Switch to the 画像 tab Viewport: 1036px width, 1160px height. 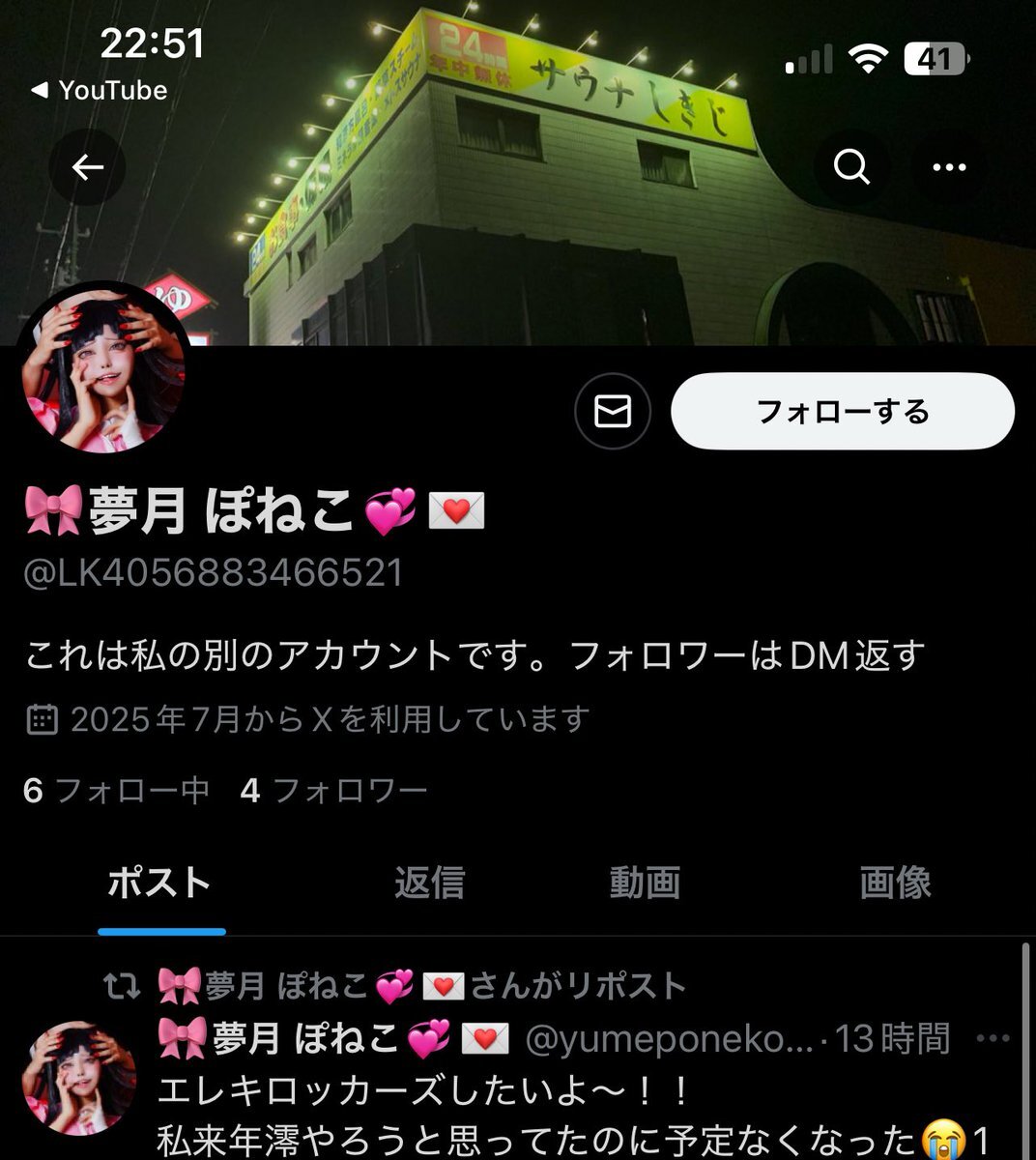point(895,884)
